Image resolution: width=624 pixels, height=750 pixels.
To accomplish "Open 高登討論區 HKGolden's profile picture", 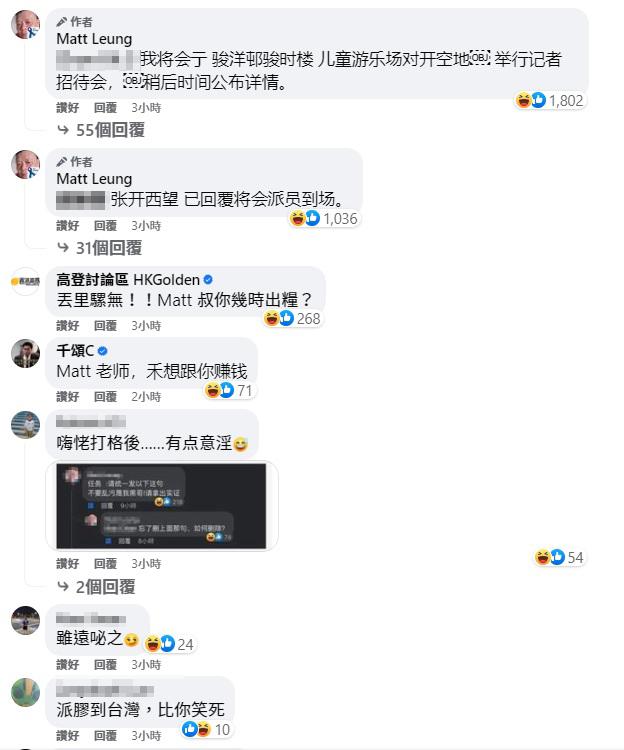I will [x=26, y=283].
